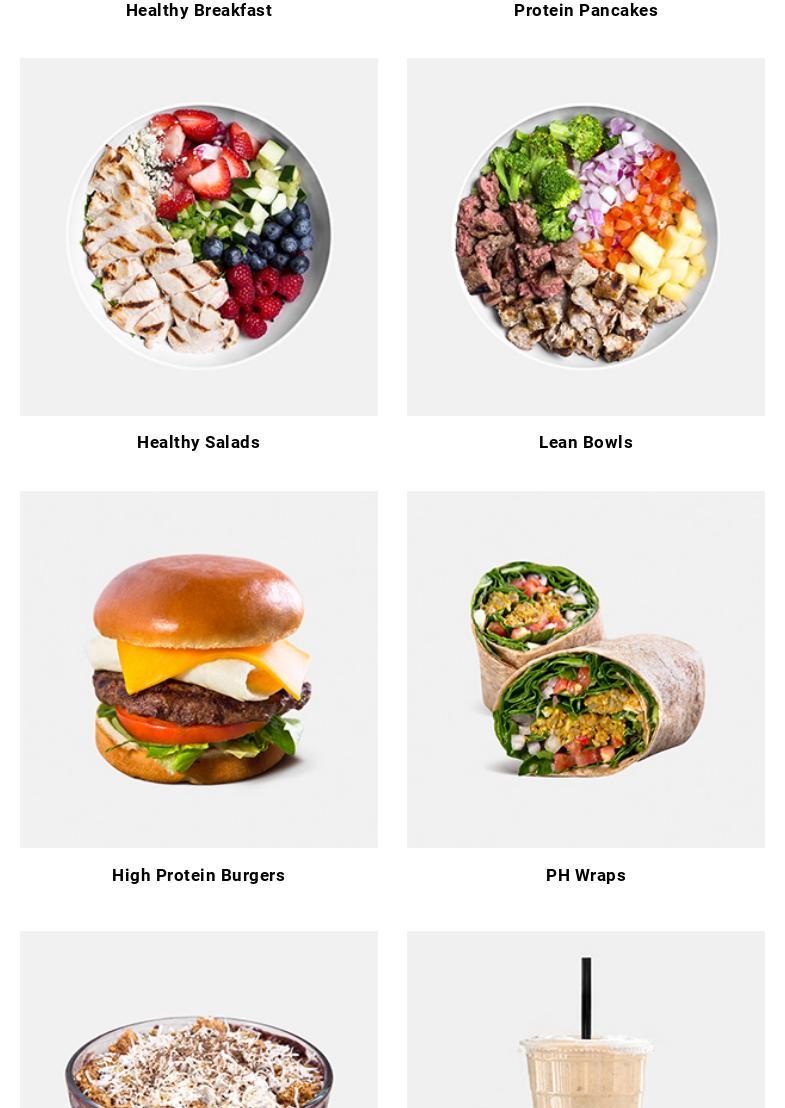Screen dimensions: 785x1108
Task: Select the PH Wraps category
Action: (585, 669)
